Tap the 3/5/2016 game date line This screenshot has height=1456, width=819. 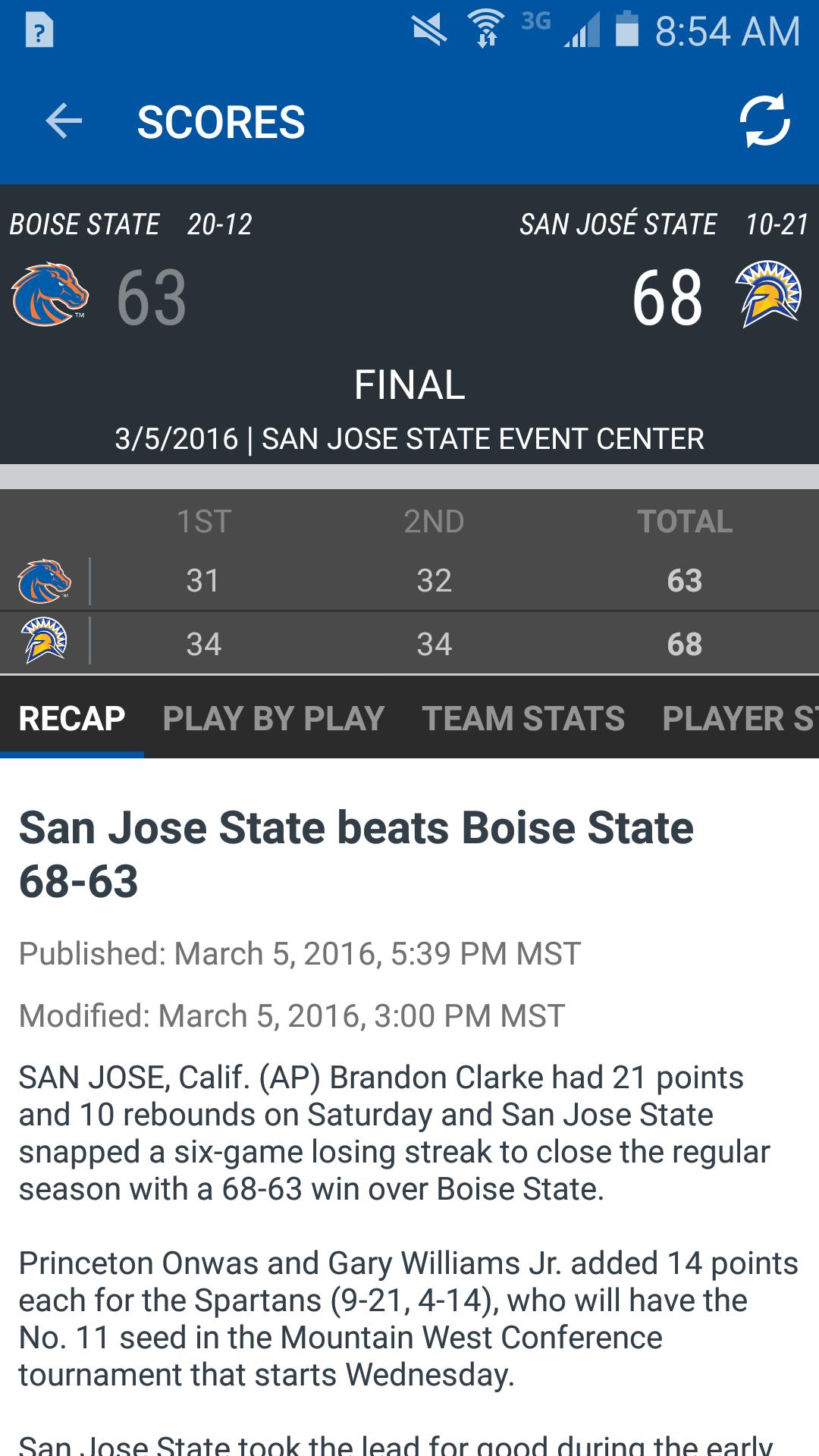point(409,438)
